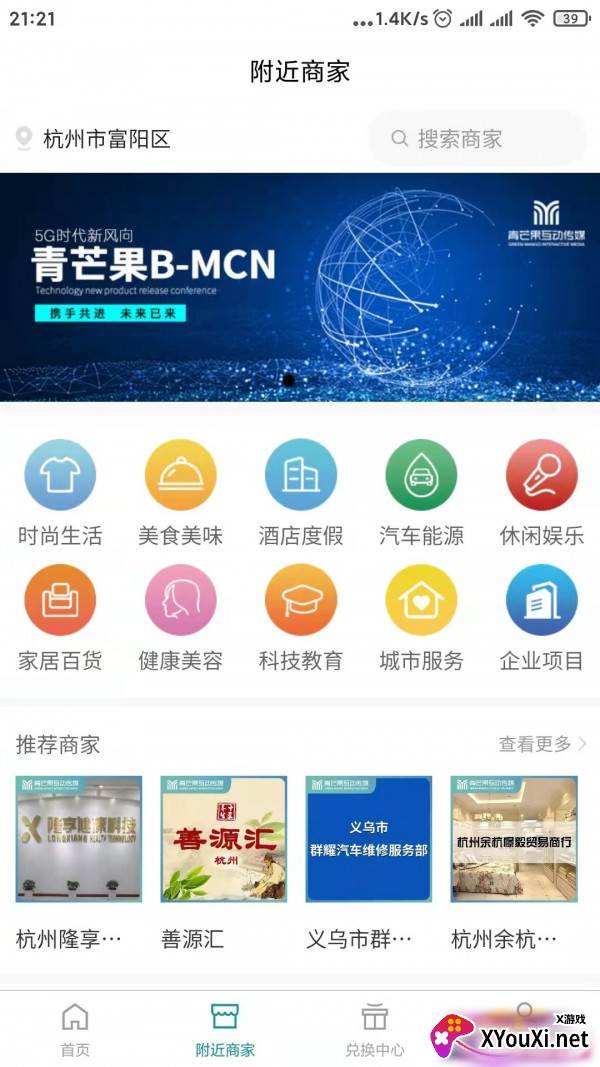Tap 查看更多 for recommended merchants
Image resolution: width=600 pixels, height=1067 pixels.
click(542, 744)
